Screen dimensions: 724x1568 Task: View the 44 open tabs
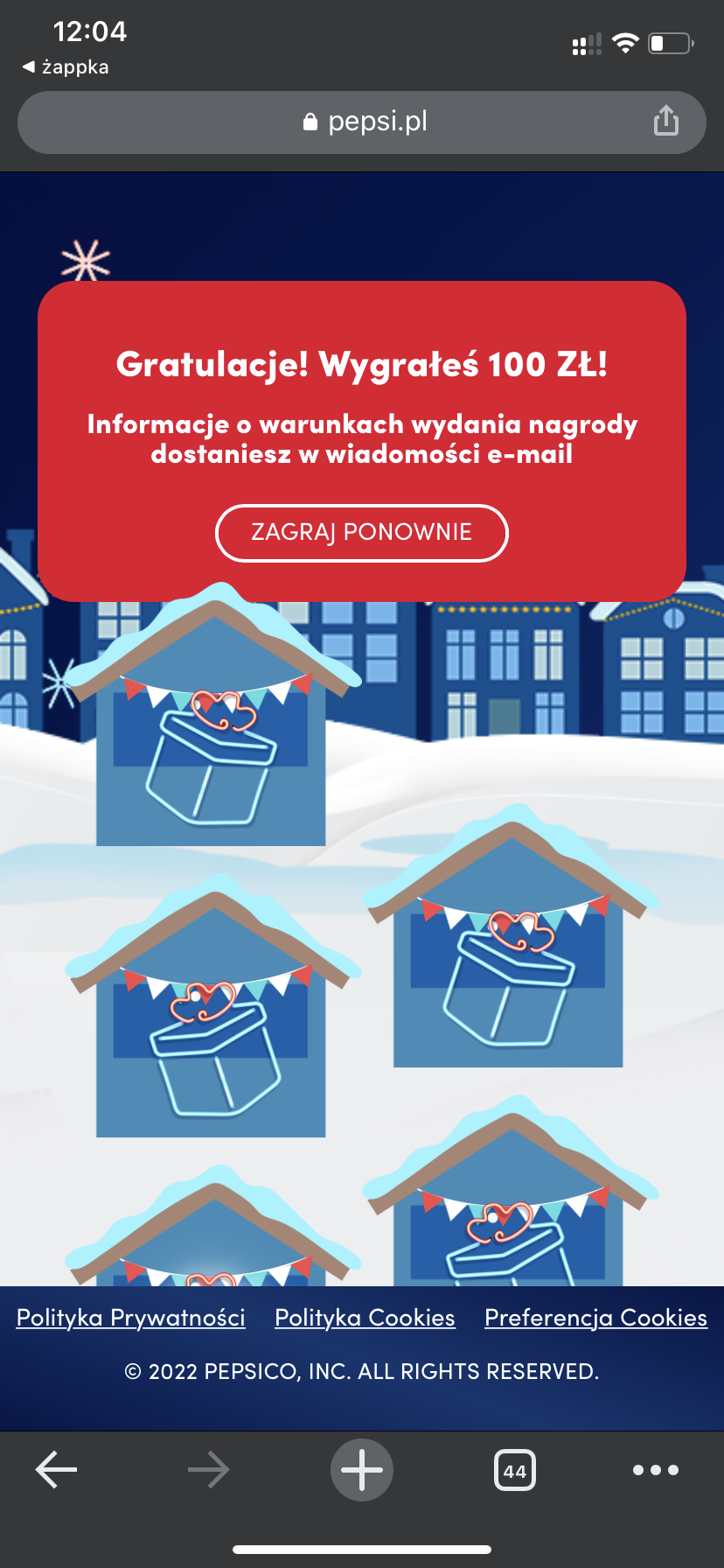pos(515,1470)
